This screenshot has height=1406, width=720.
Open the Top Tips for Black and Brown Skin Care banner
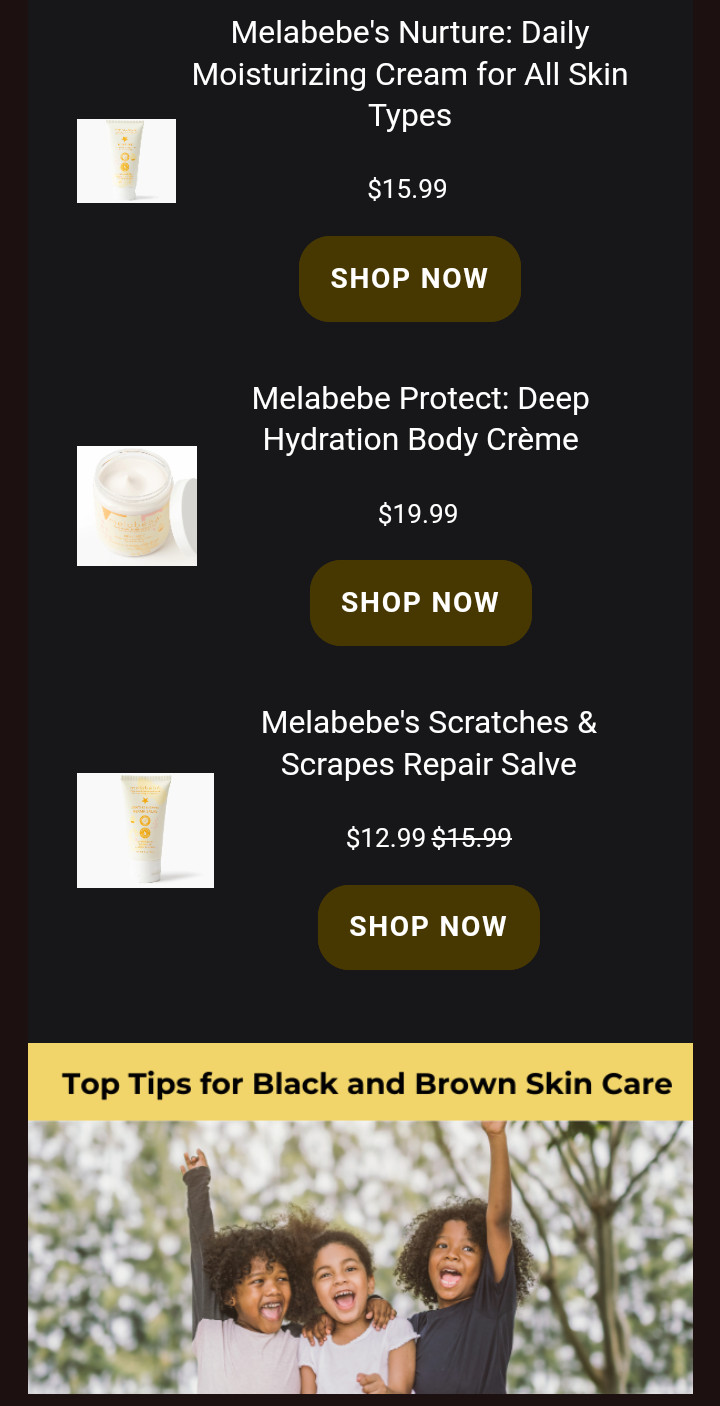pos(360,1218)
